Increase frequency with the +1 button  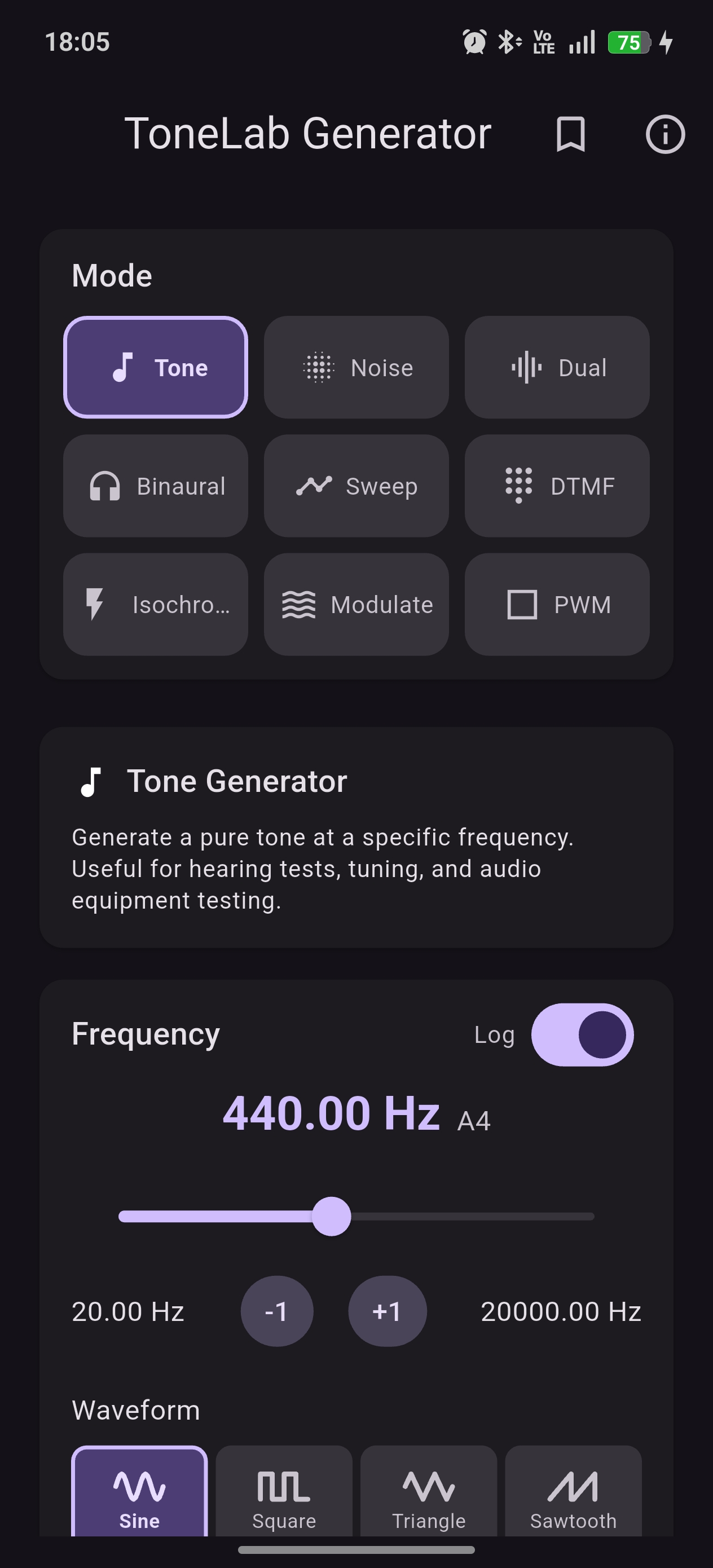[388, 1312]
